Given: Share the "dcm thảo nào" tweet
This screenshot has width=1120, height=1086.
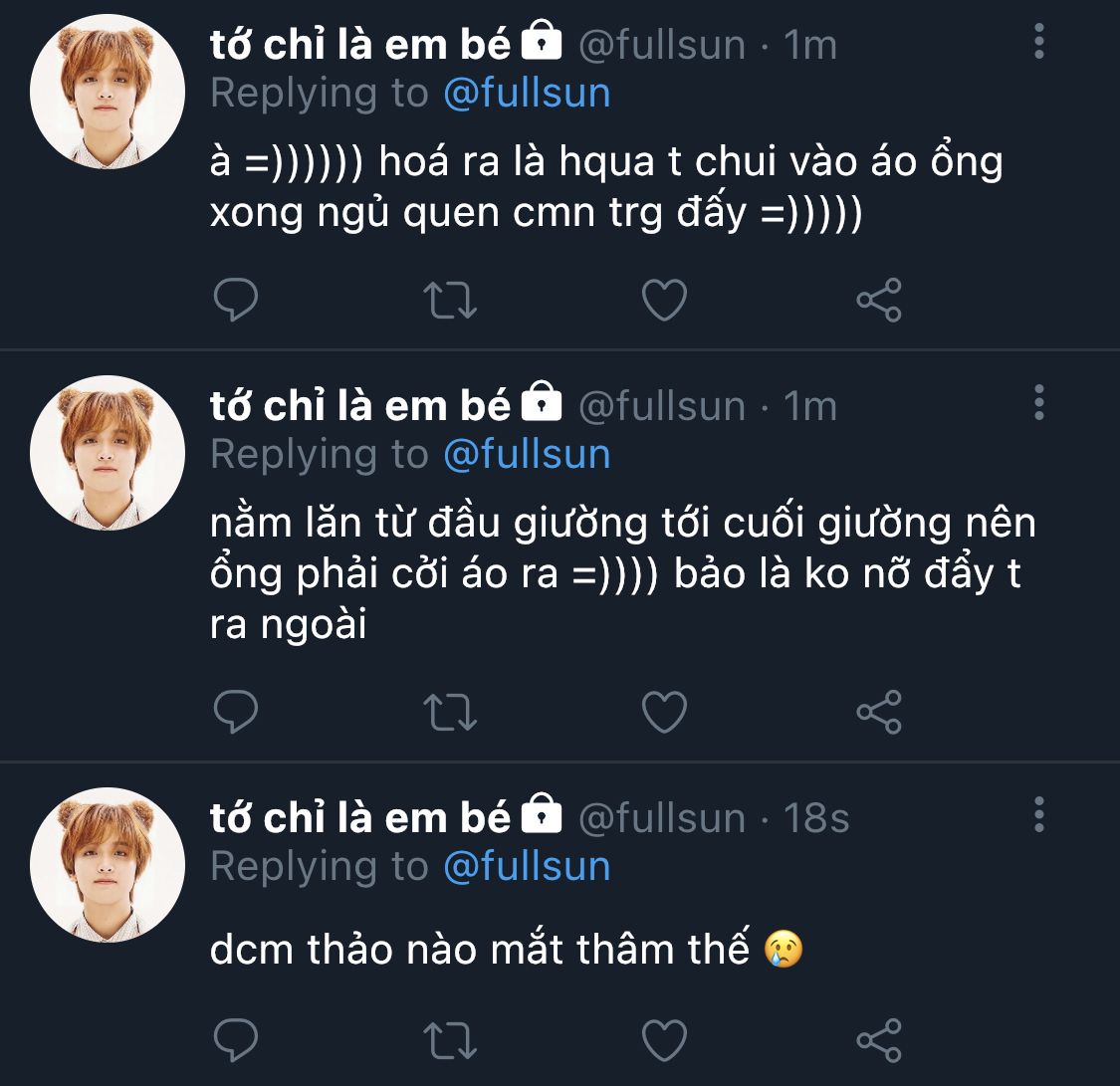Looking at the screenshot, I should (x=878, y=1040).
